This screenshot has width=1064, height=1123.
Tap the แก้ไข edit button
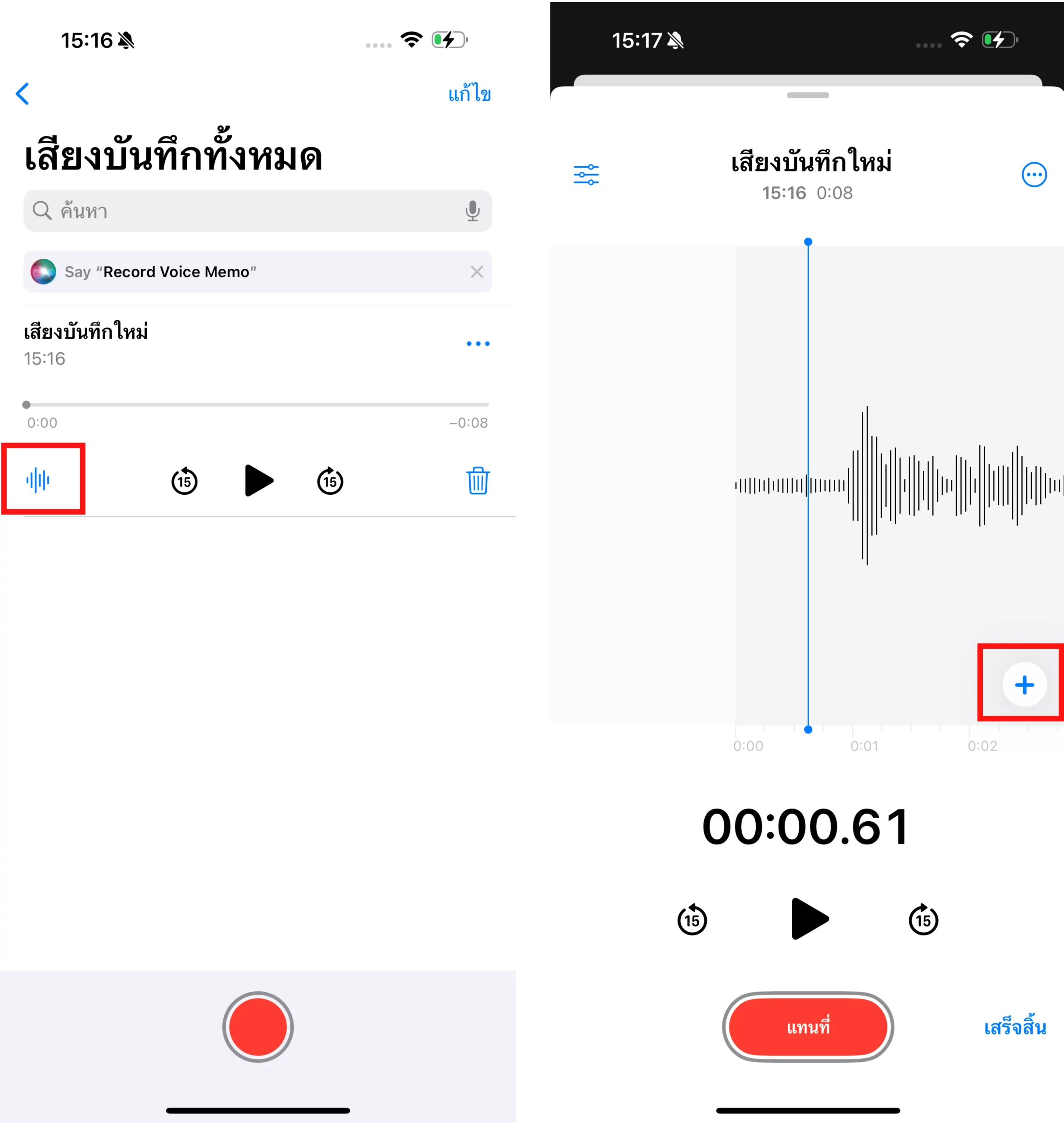pos(469,93)
